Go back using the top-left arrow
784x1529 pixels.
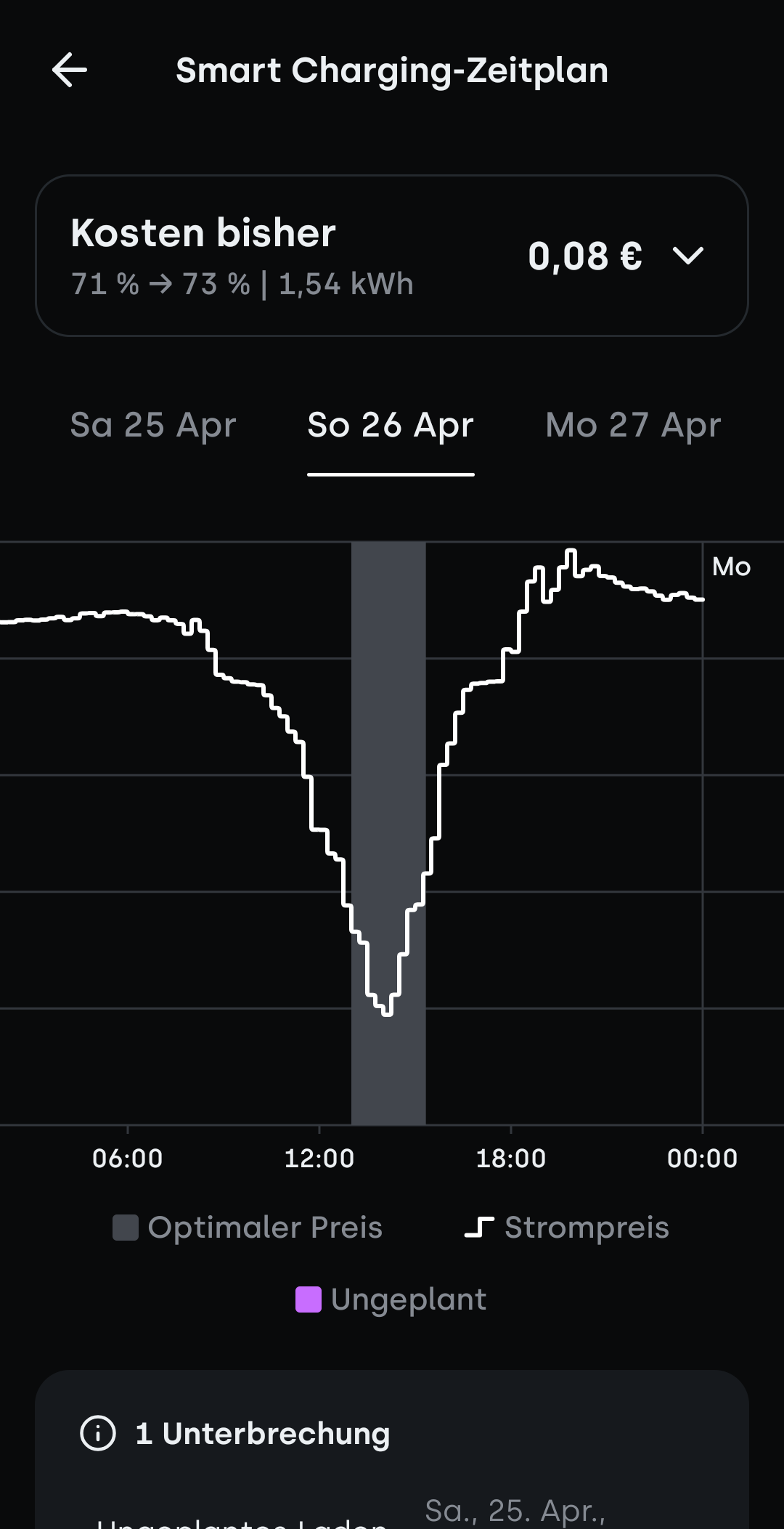click(70, 70)
